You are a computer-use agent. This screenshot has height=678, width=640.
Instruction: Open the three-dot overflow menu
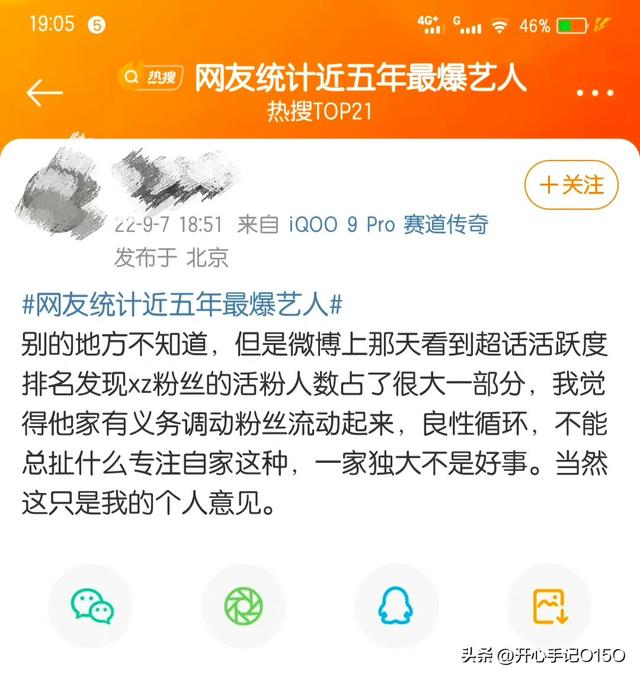[597, 92]
